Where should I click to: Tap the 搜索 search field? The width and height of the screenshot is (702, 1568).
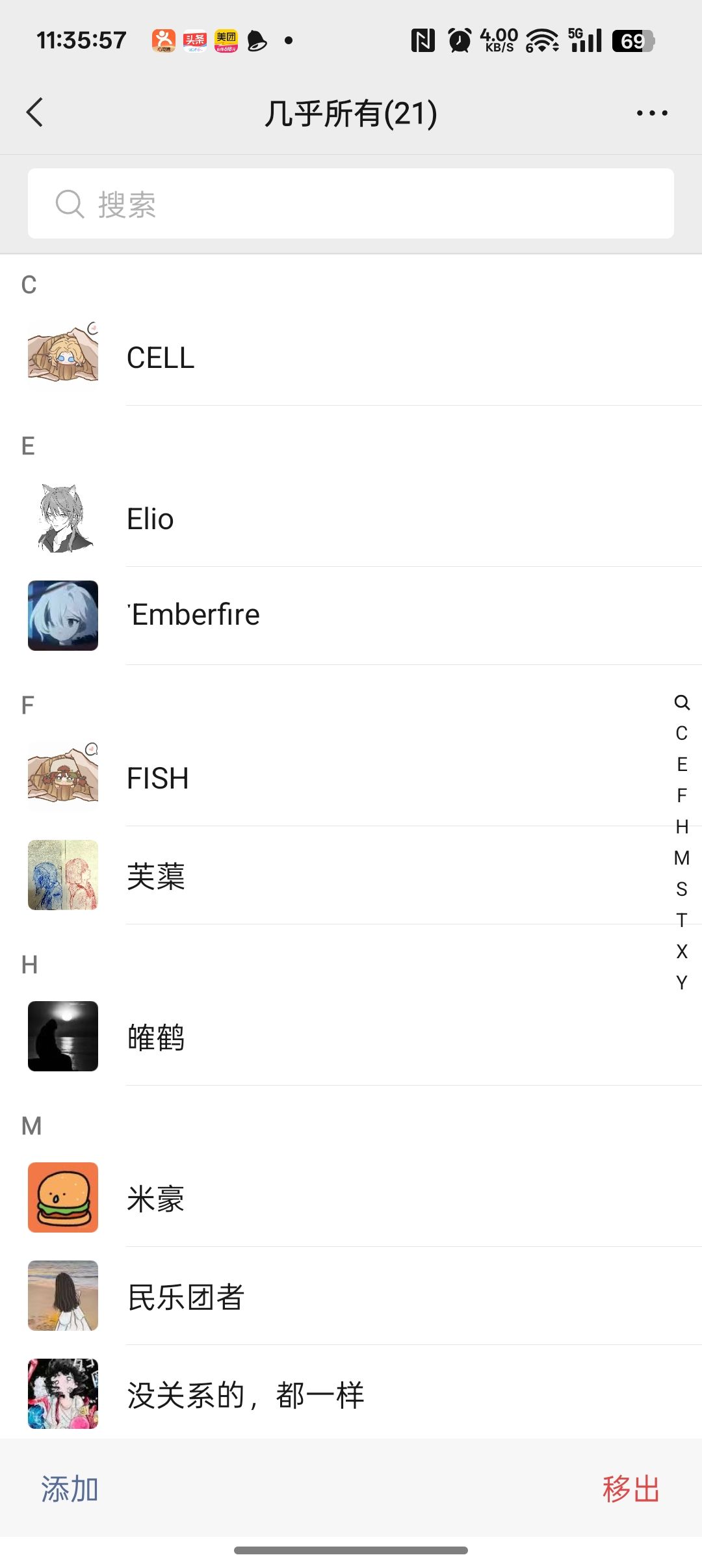[351, 204]
